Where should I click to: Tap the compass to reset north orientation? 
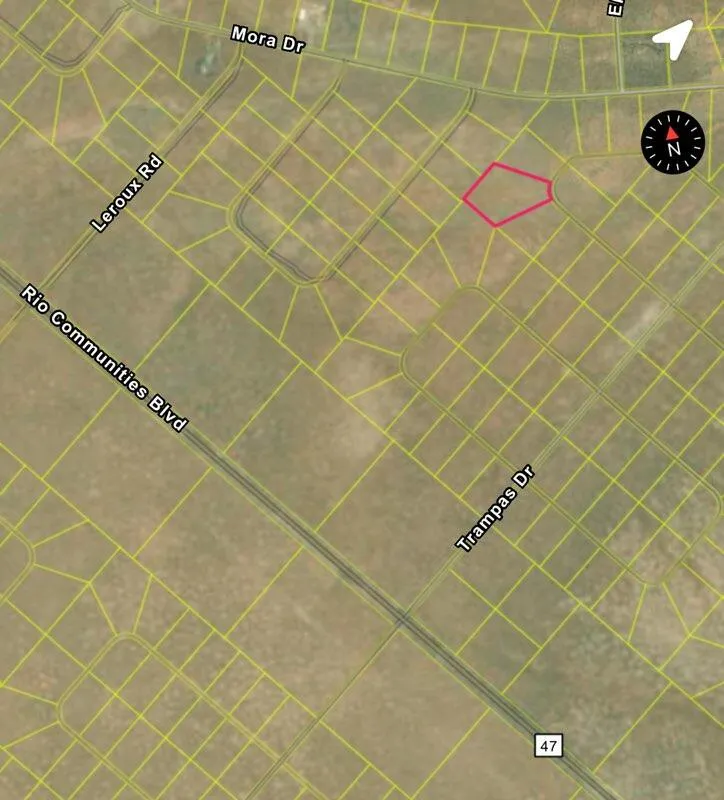pyautogui.click(x=673, y=142)
